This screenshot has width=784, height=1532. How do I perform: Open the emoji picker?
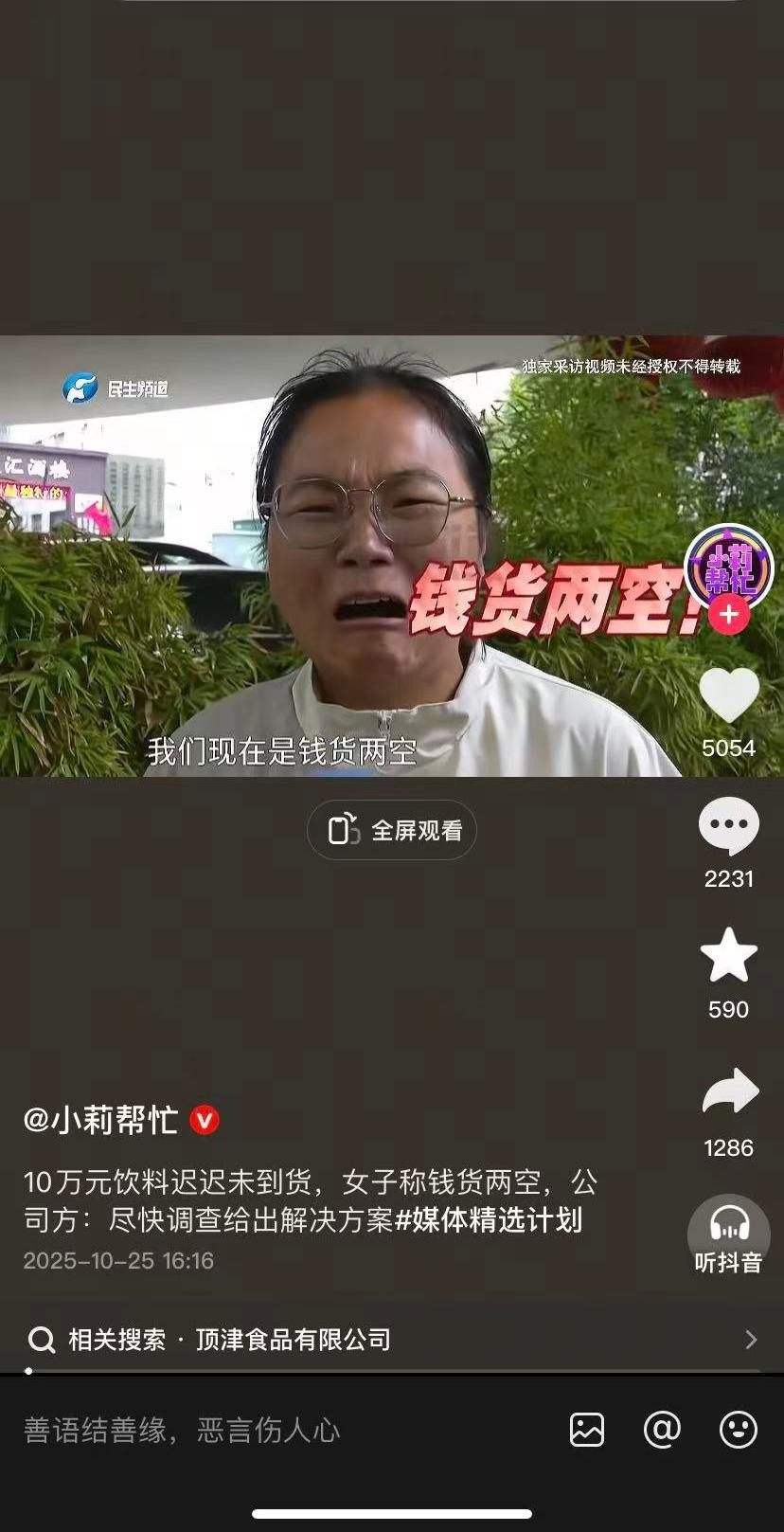(x=738, y=1430)
